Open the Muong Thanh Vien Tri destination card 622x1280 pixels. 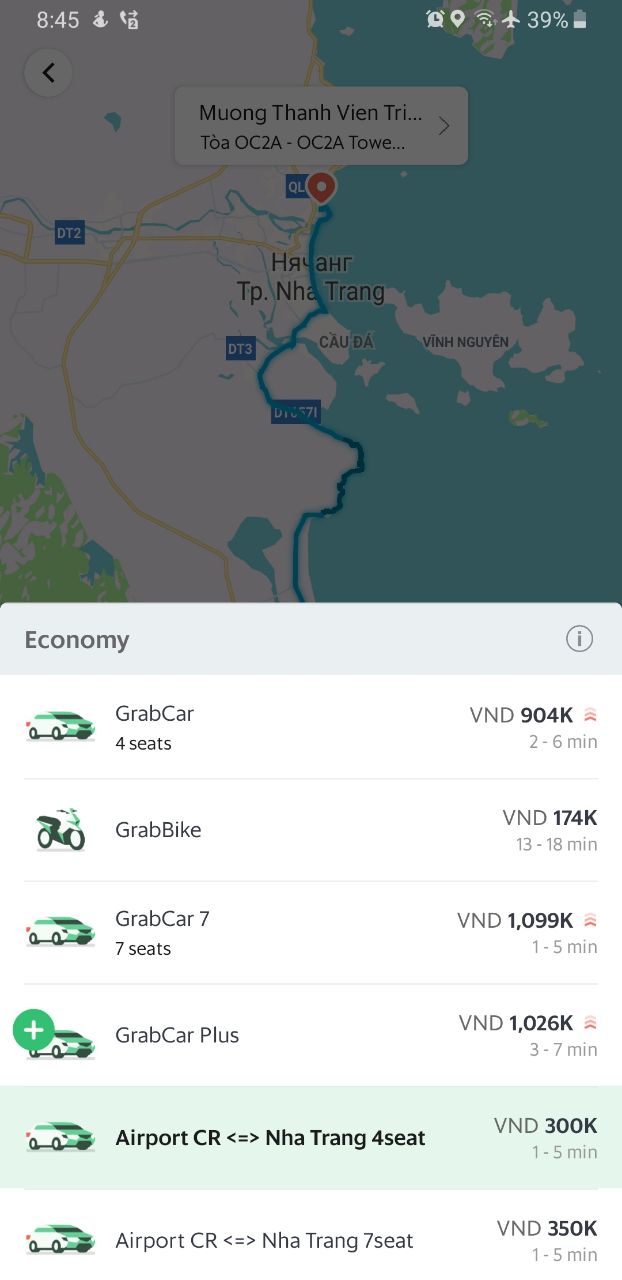coord(321,126)
